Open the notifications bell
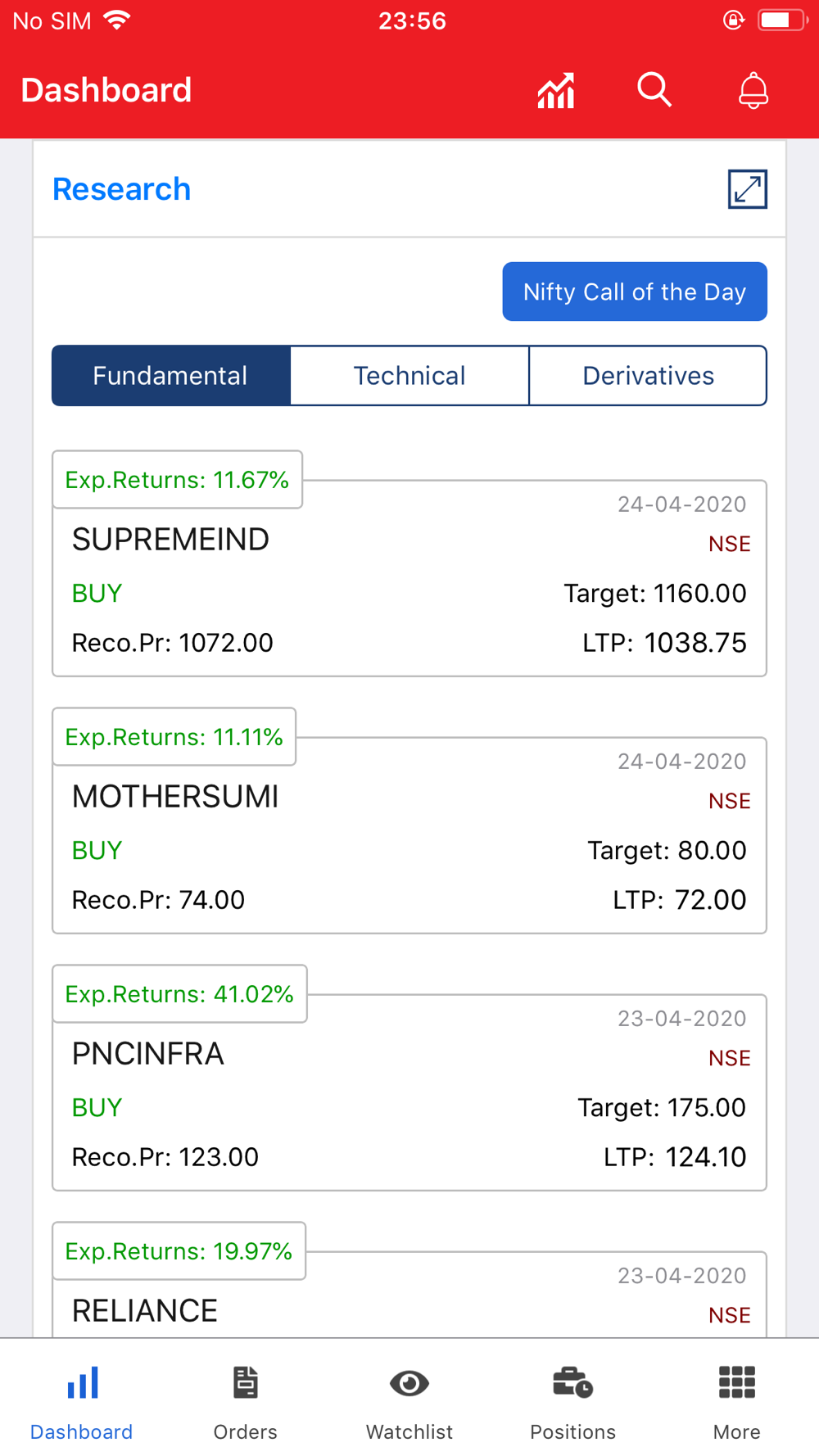This screenshot has height=1456, width=819. tap(753, 90)
